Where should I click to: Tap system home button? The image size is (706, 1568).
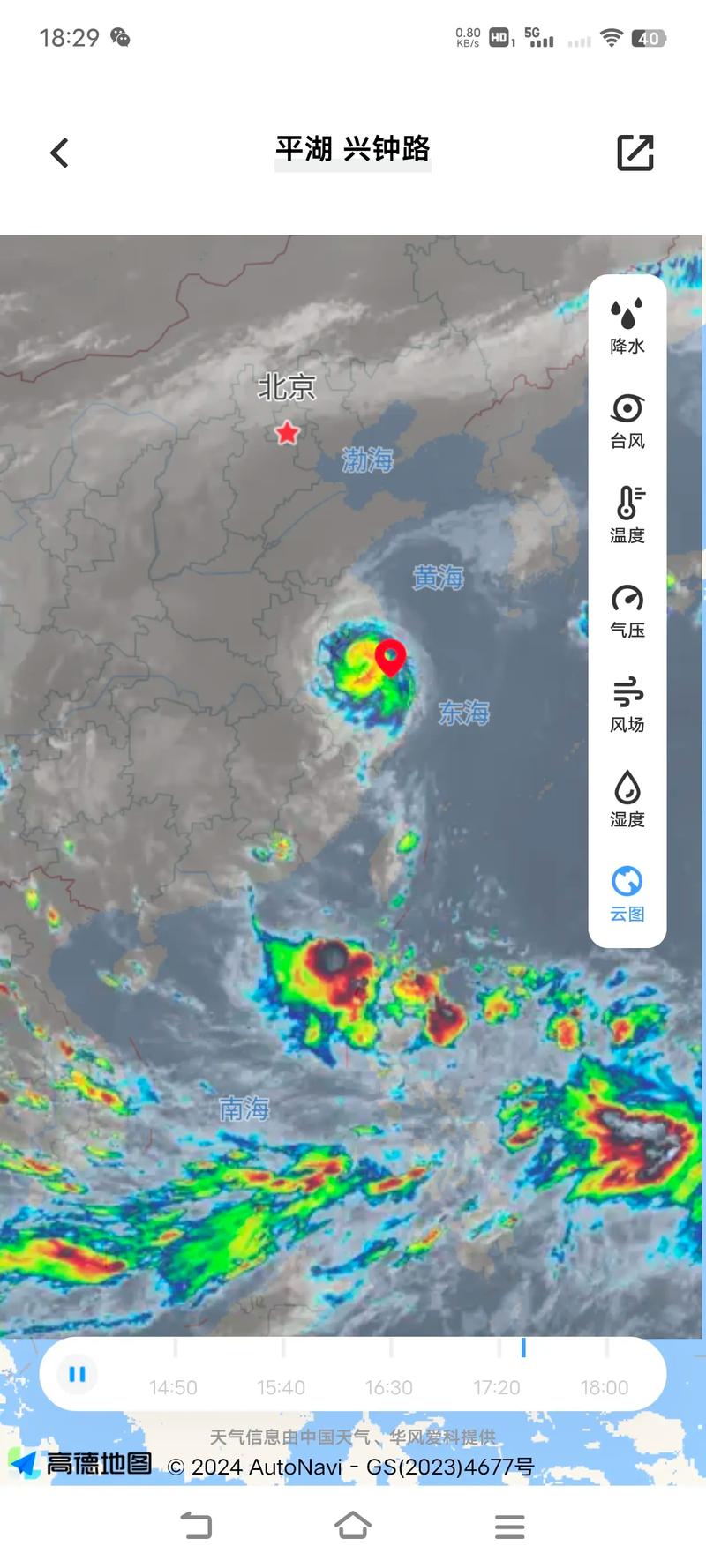pyautogui.click(x=353, y=1526)
